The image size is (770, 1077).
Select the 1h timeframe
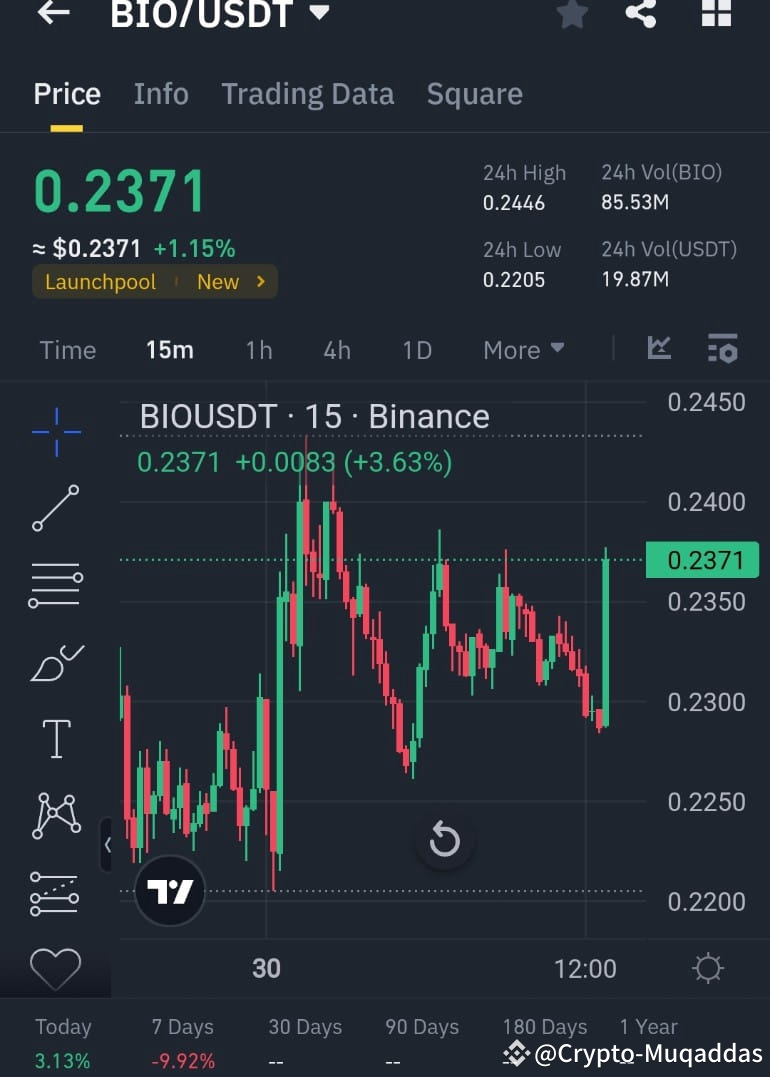click(258, 349)
